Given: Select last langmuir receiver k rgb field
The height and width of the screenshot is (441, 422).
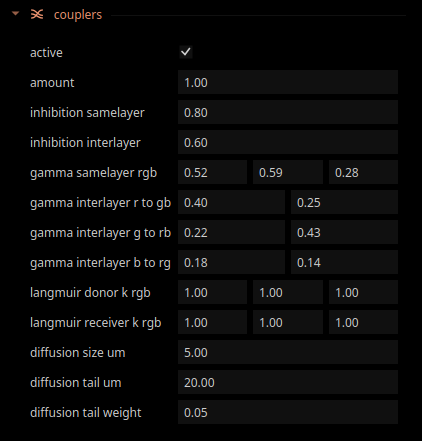Looking at the screenshot, I should (363, 322).
